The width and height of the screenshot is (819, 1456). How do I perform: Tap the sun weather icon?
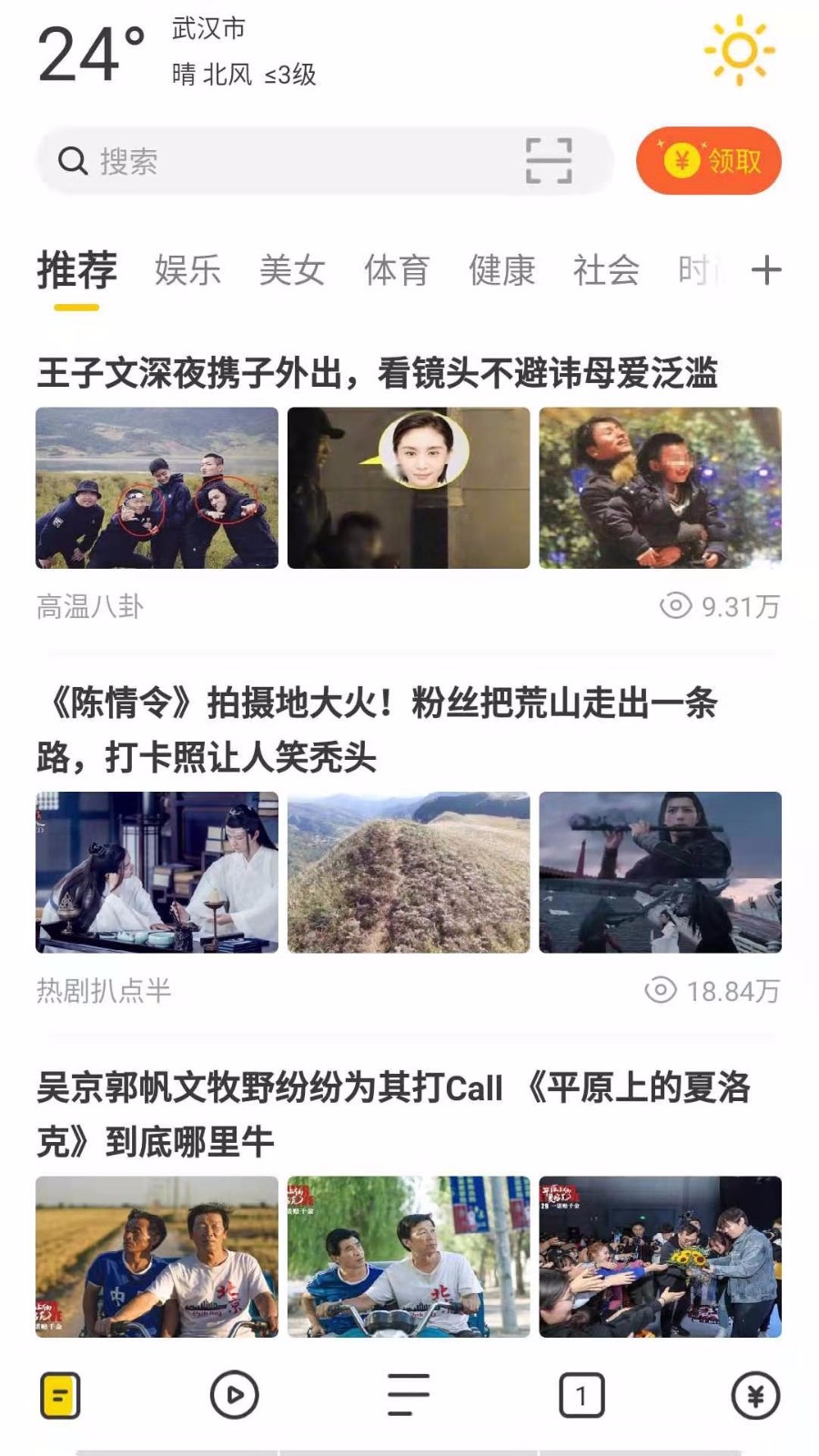739,51
